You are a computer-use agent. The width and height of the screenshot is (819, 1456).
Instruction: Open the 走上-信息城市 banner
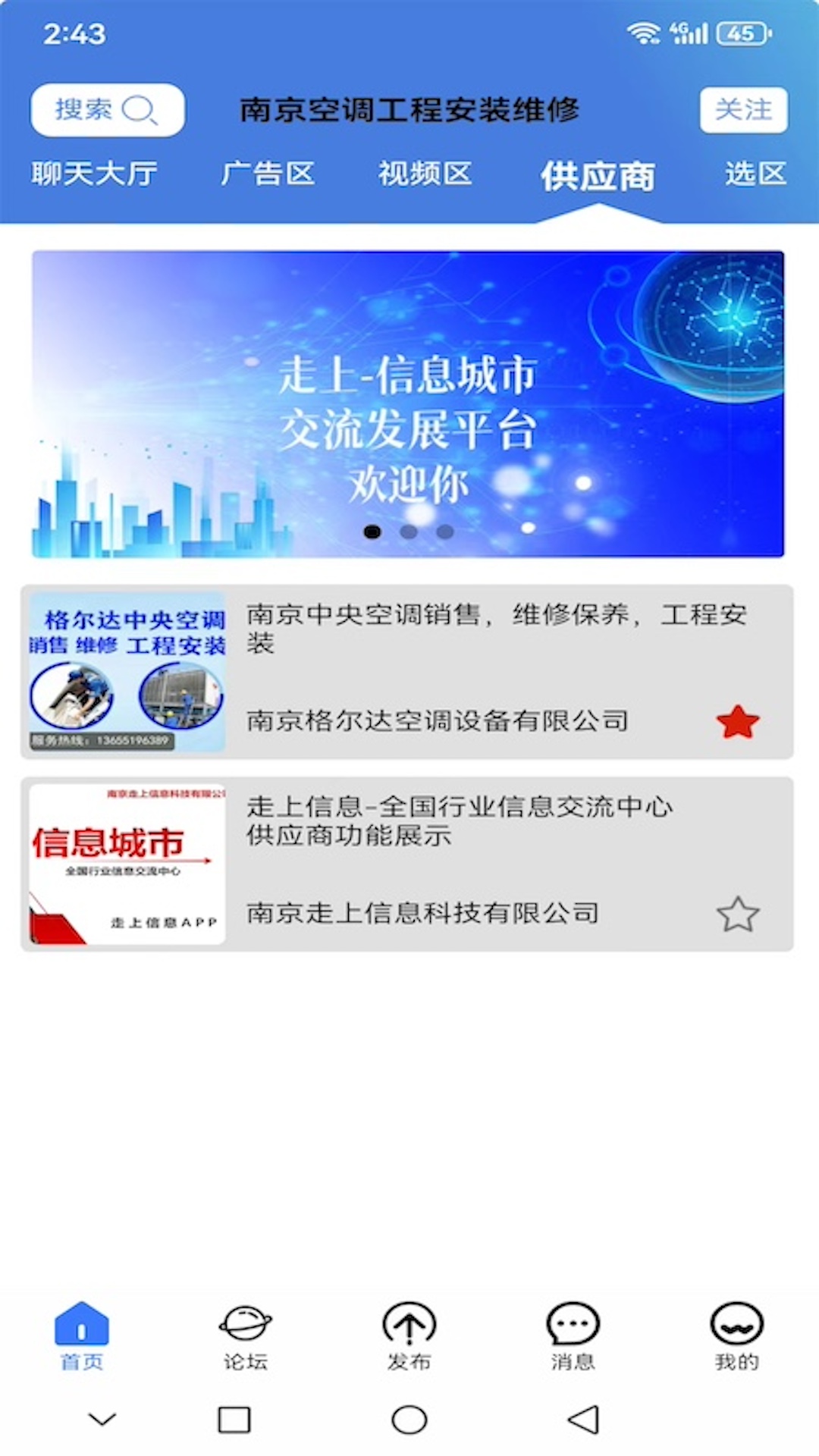(x=408, y=404)
